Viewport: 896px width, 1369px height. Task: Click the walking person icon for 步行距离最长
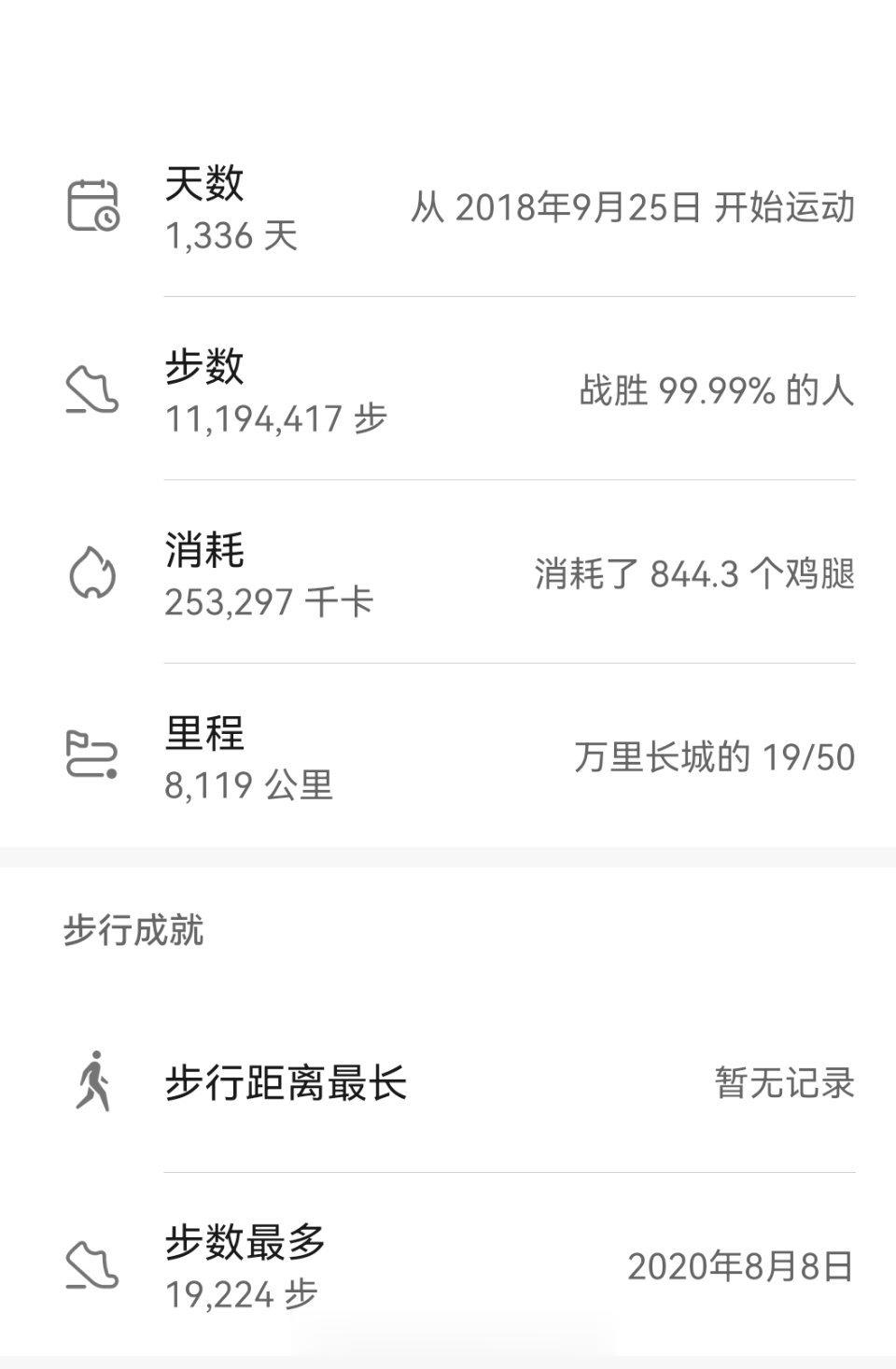pos(93,1079)
